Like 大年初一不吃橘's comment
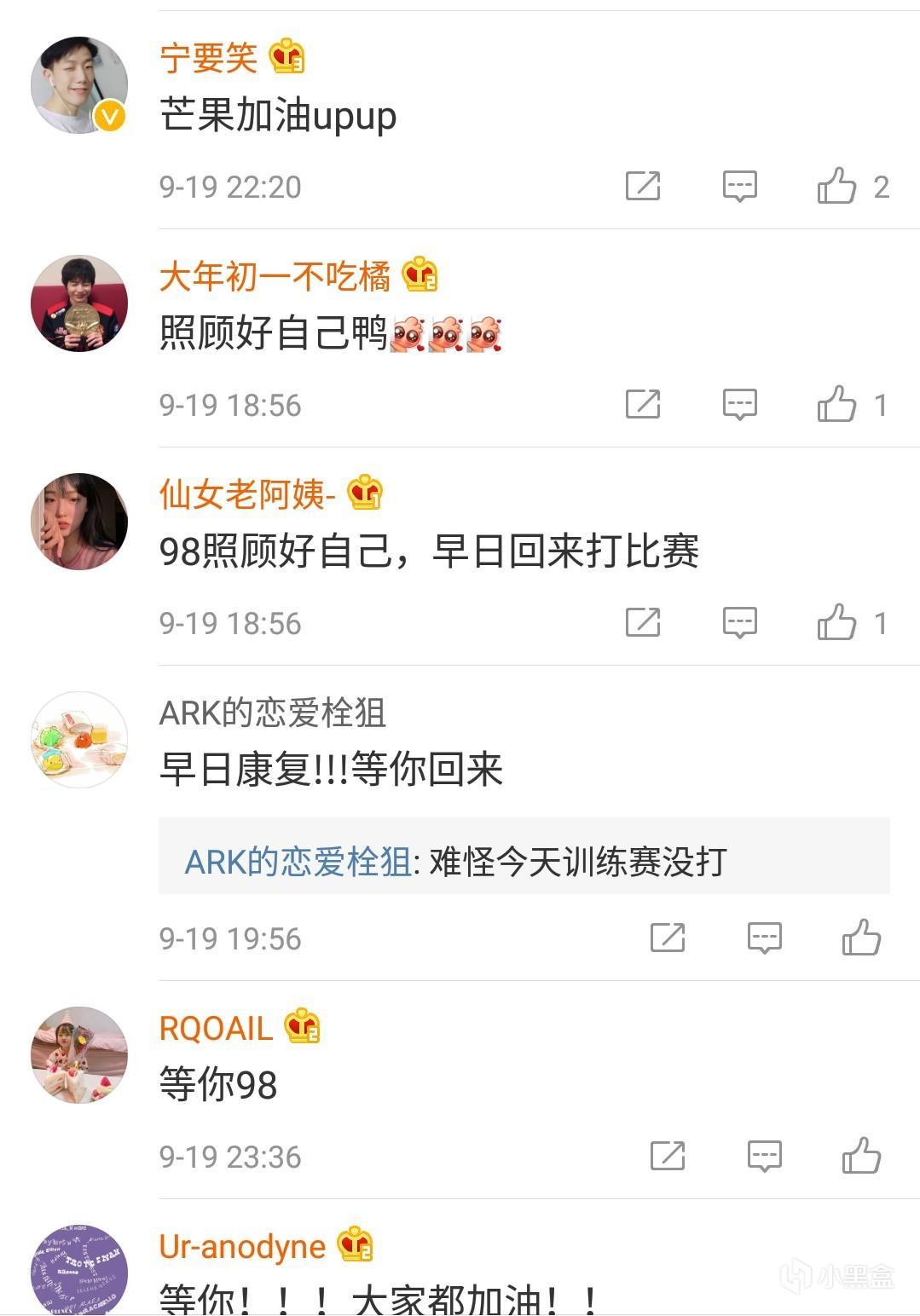920x1316 pixels. tap(836, 403)
